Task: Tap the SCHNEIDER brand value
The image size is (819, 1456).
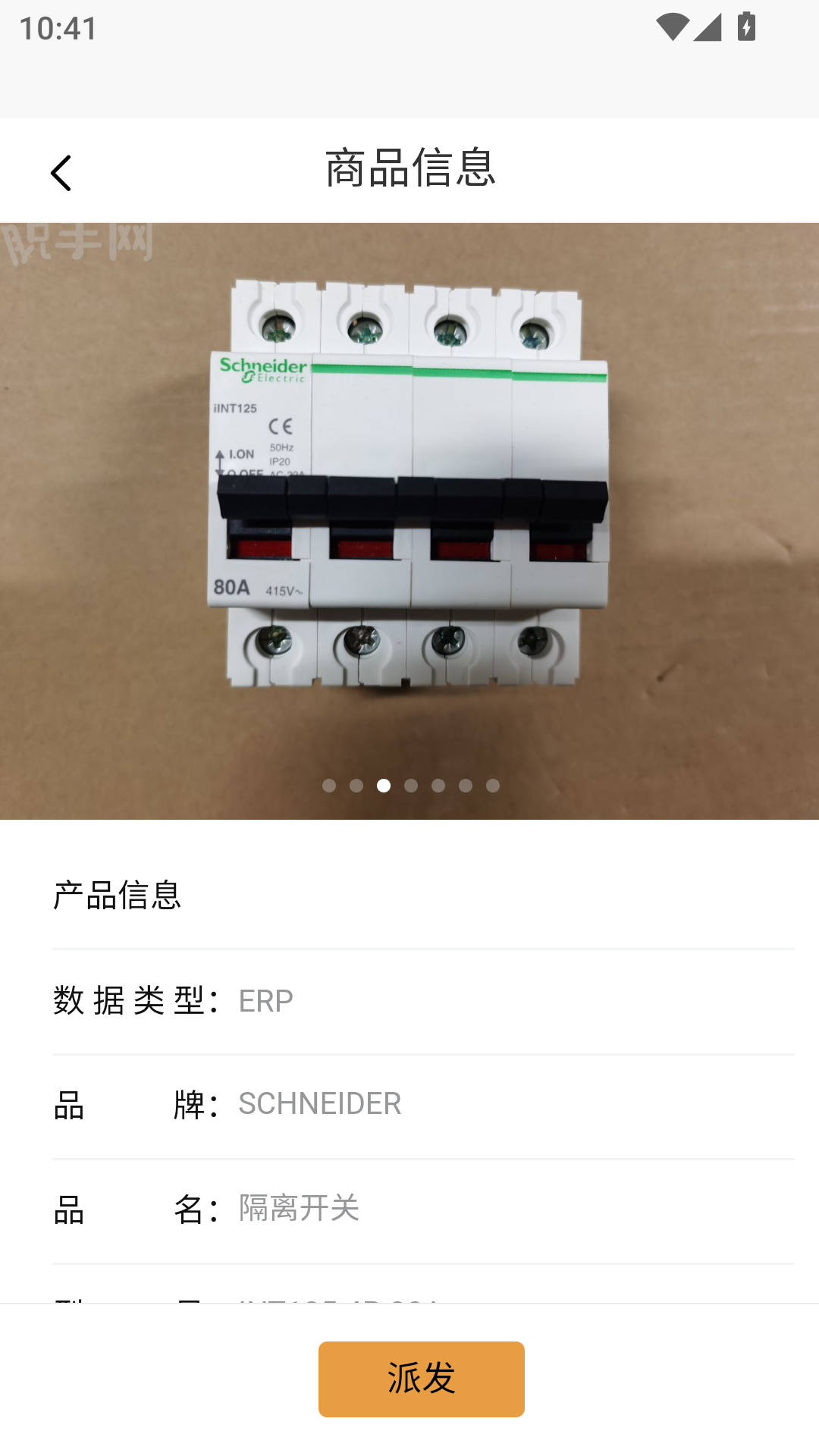Action: pyautogui.click(x=319, y=1103)
